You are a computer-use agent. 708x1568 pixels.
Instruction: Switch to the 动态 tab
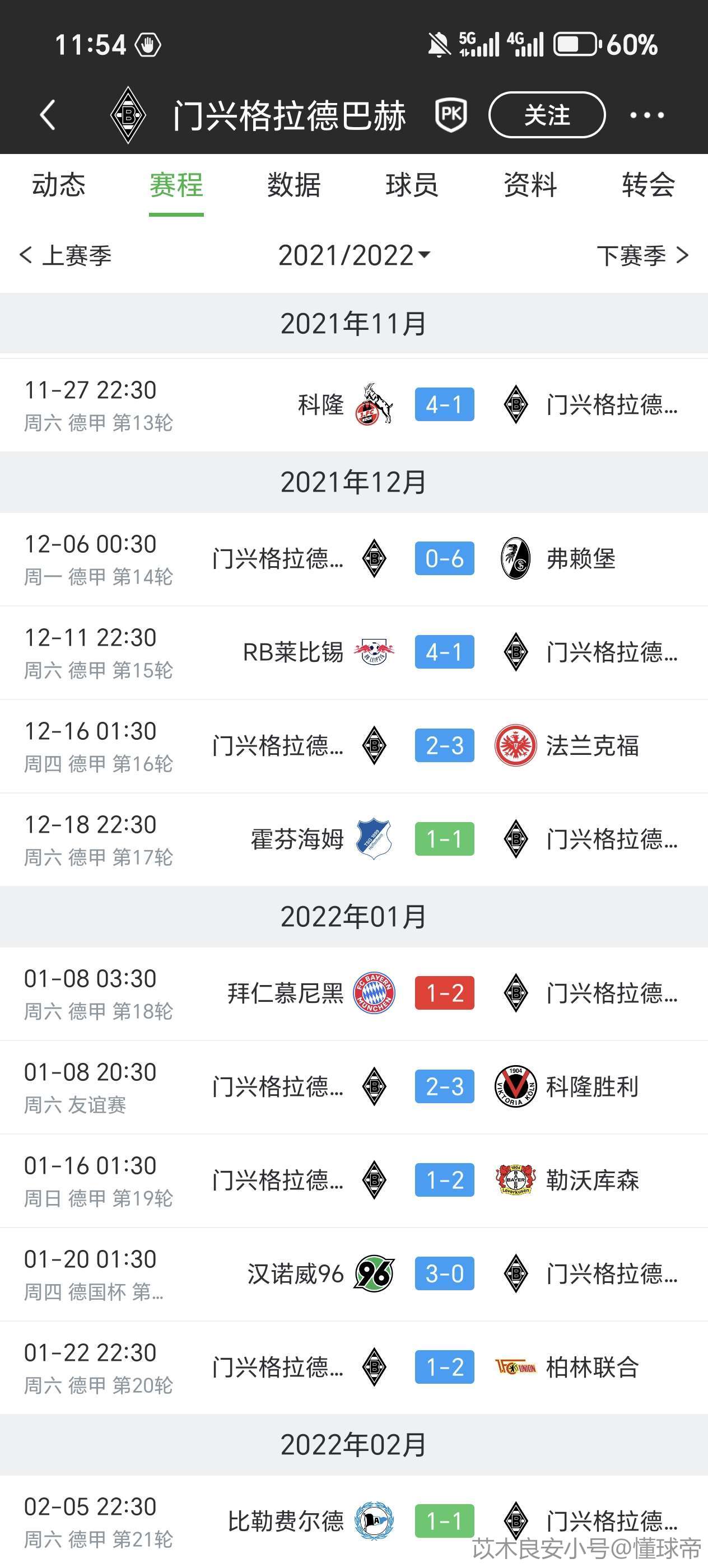point(58,185)
